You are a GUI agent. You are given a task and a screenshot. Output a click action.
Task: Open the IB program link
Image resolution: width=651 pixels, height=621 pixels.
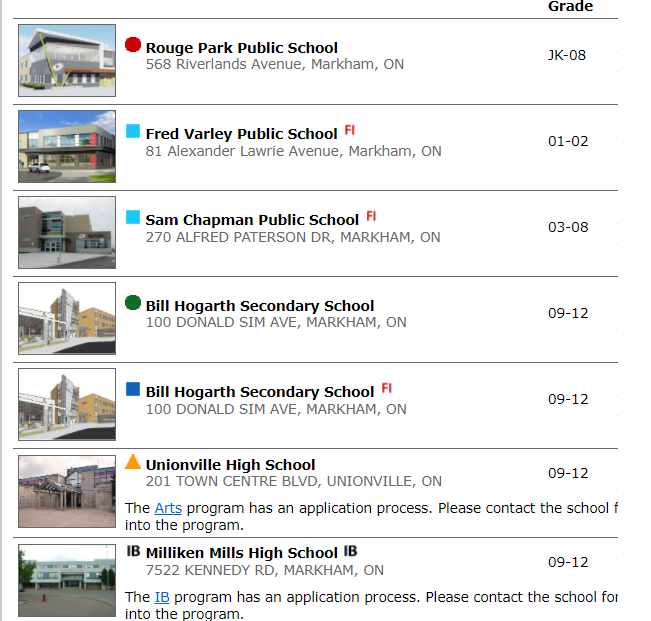[x=162, y=597]
